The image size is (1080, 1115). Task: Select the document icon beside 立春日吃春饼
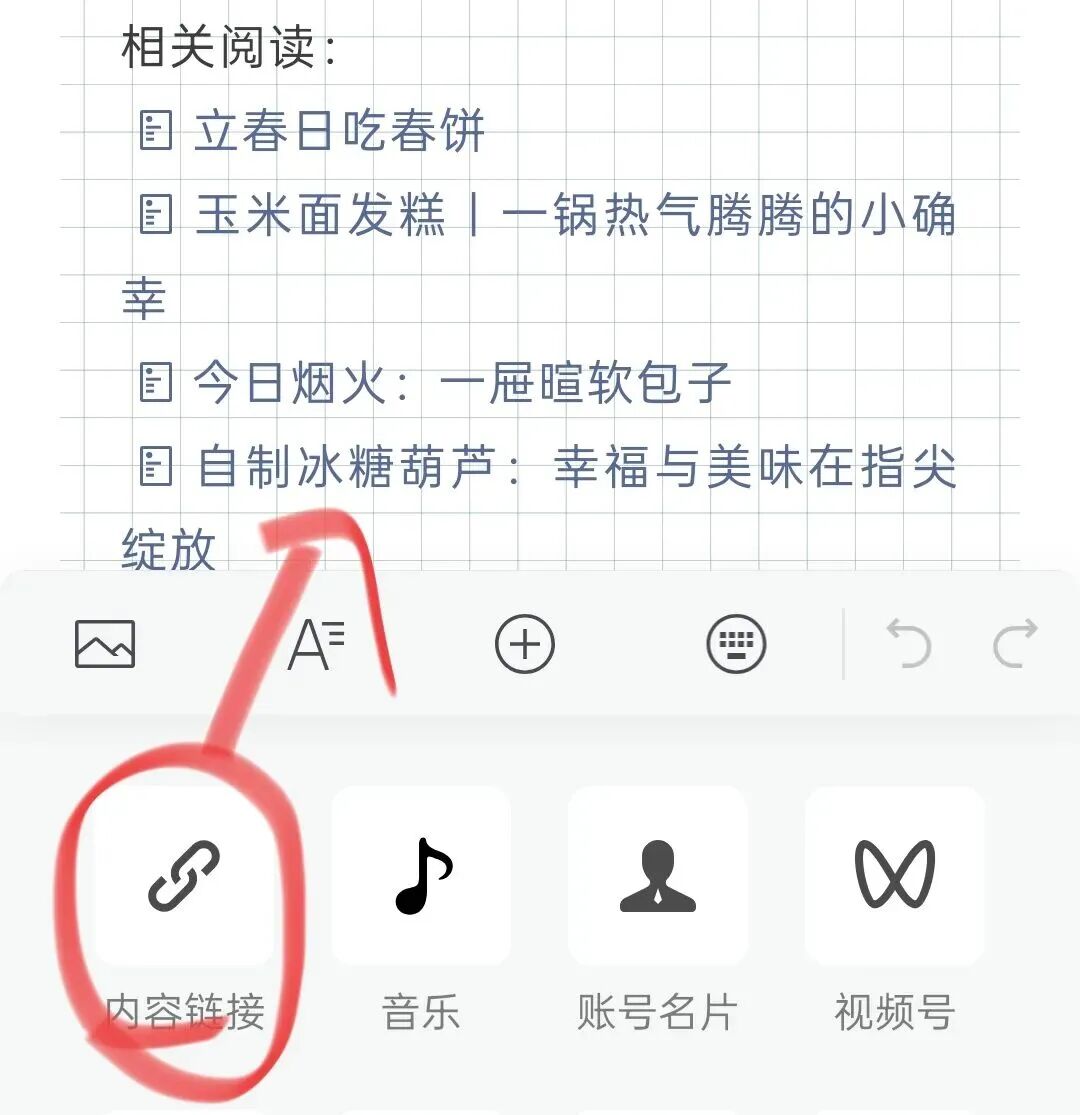[155, 130]
